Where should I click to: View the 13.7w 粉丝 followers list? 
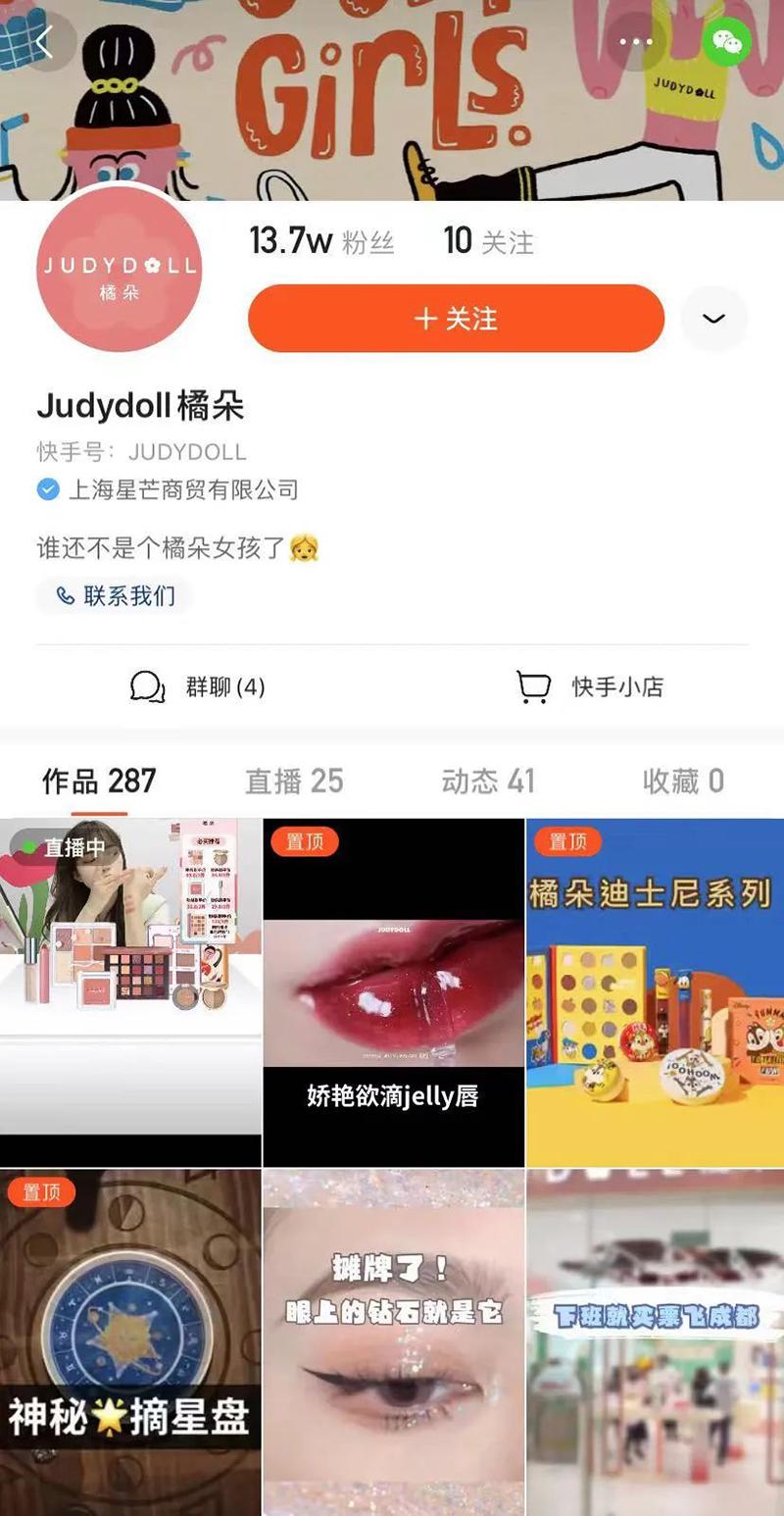(321, 241)
